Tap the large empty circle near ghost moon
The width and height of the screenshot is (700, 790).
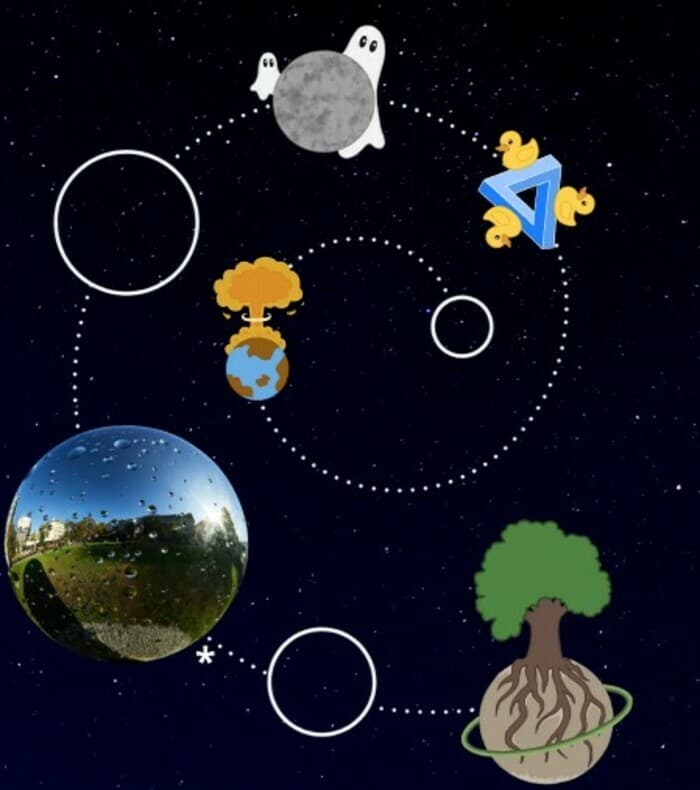[127, 223]
